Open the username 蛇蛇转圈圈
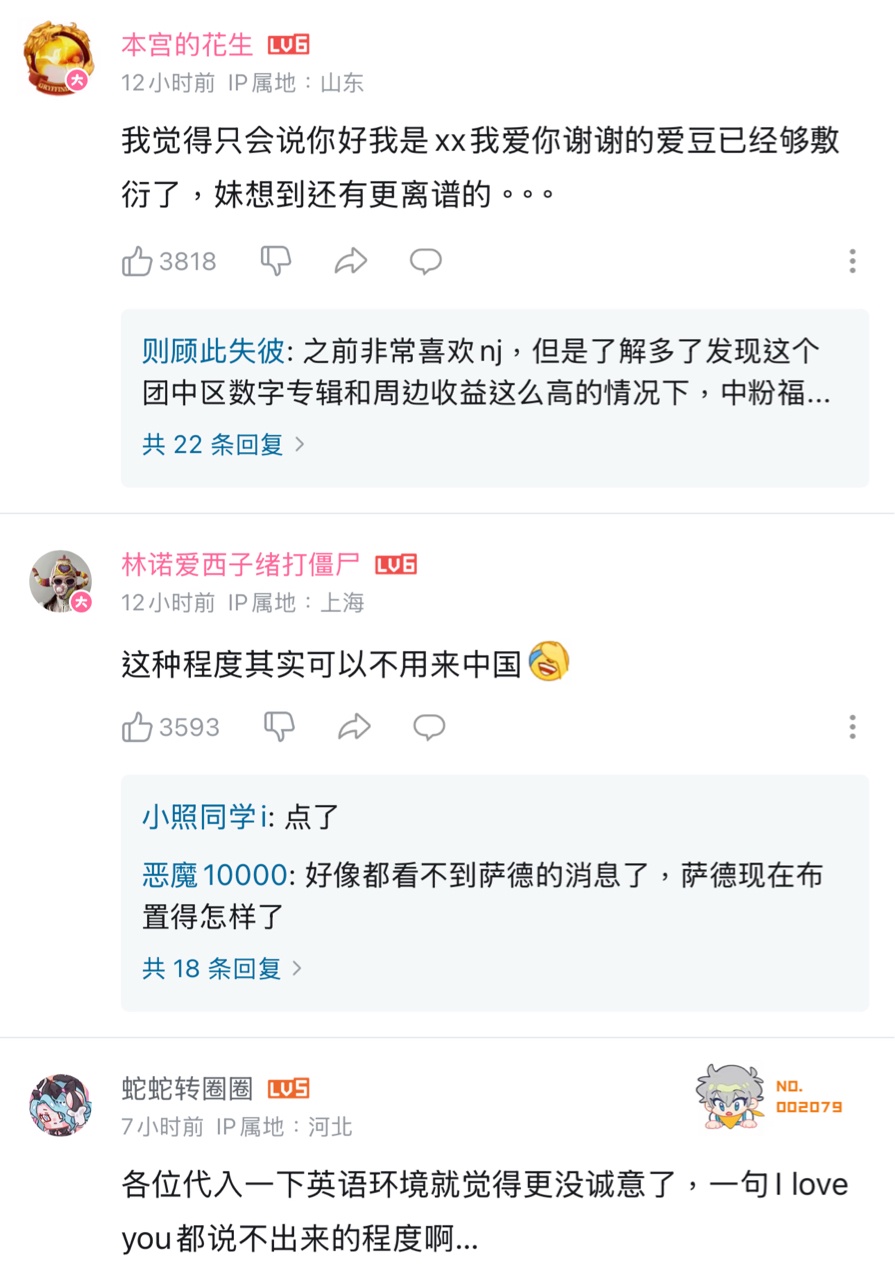 [x=187, y=1088]
